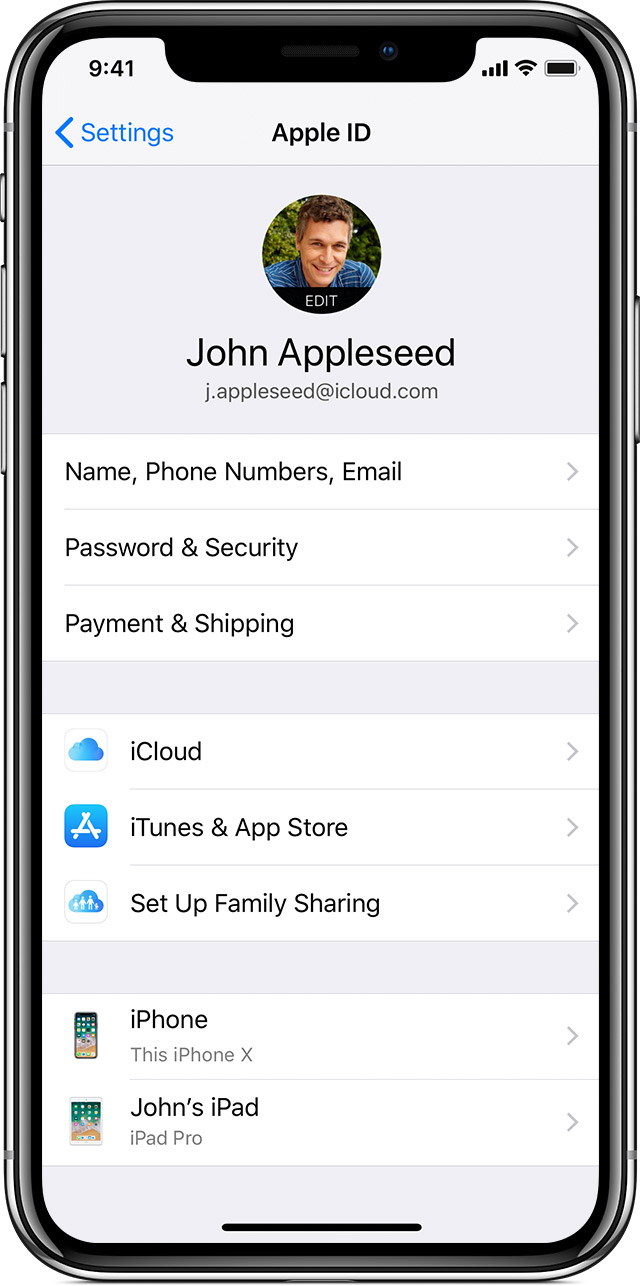Open Password & Security settings

[x=320, y=548]
